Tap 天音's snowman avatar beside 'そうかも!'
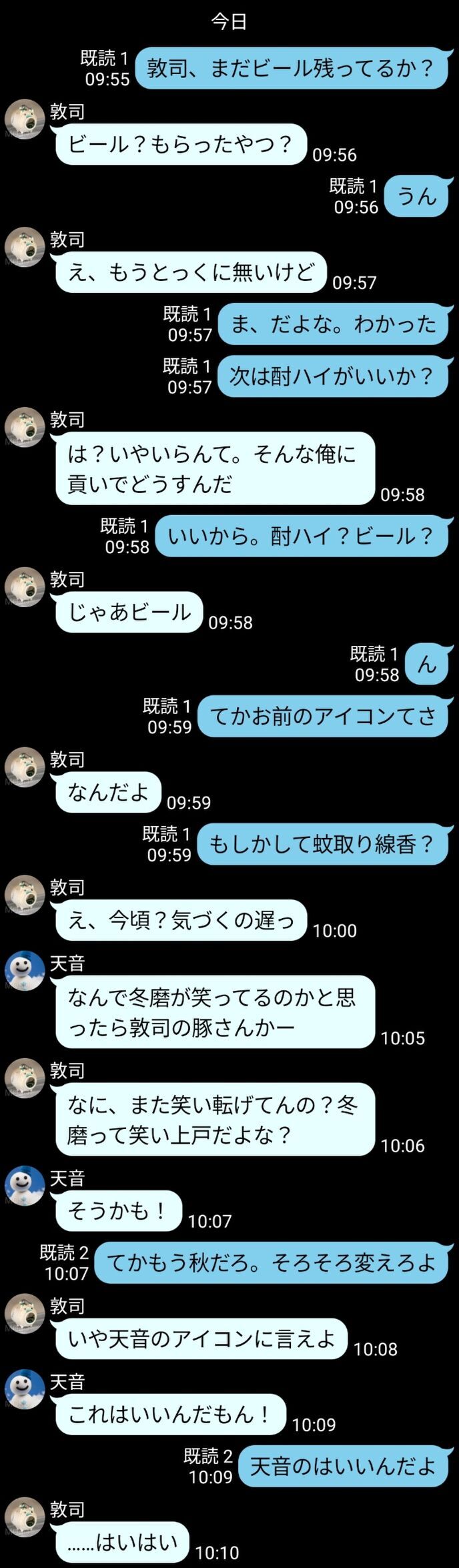 [x=25, y=1186]
